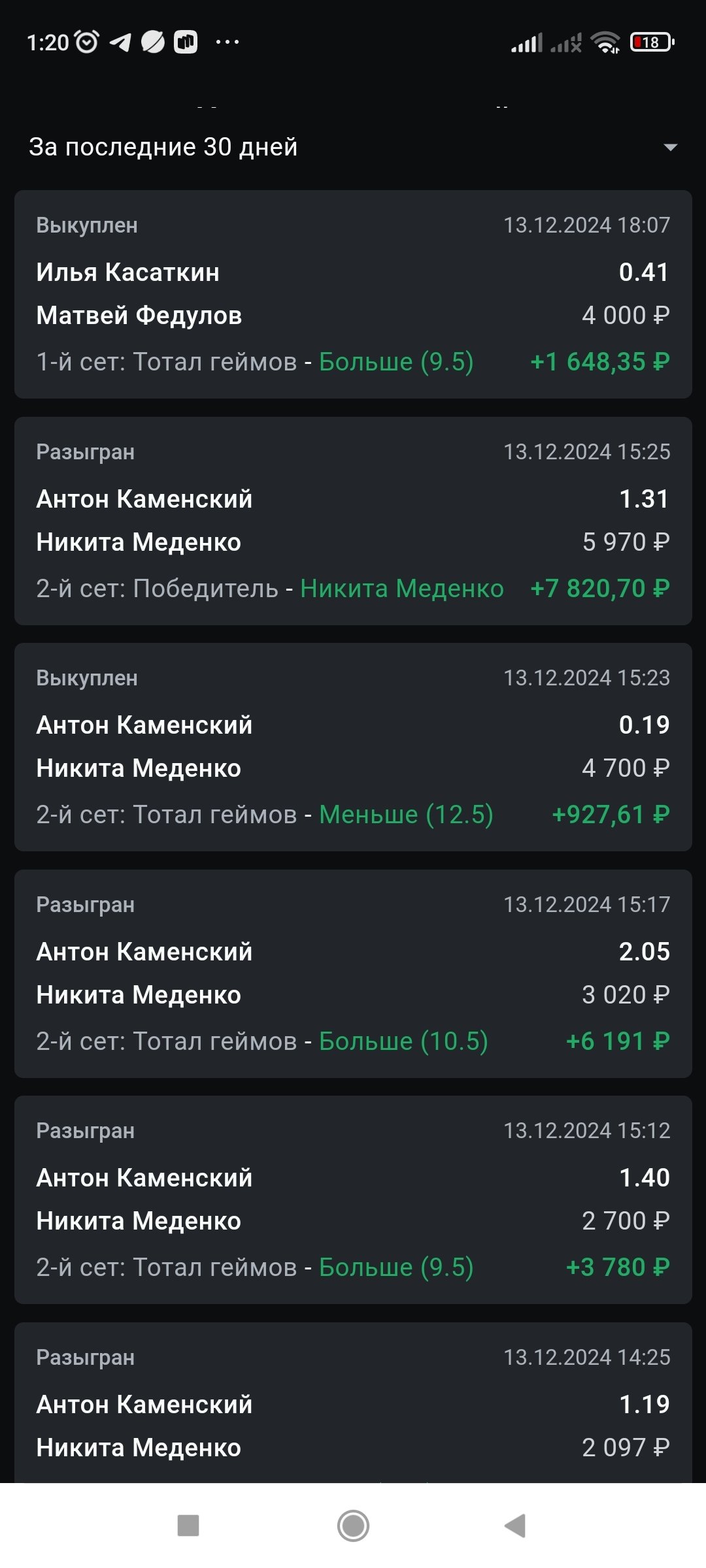Go back with the system back button

(516, 1526)
